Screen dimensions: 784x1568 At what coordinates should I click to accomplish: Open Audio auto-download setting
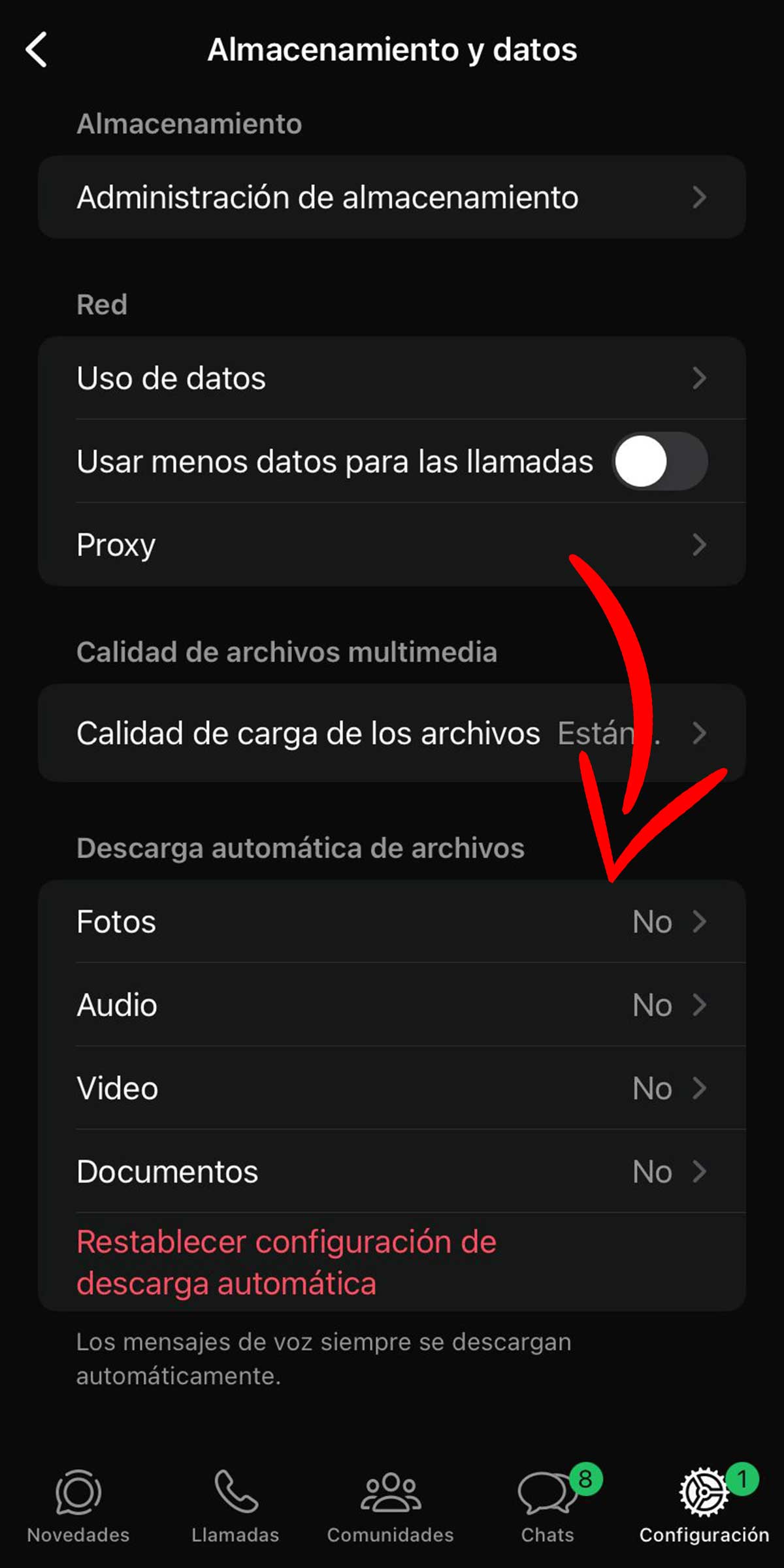392,1005
